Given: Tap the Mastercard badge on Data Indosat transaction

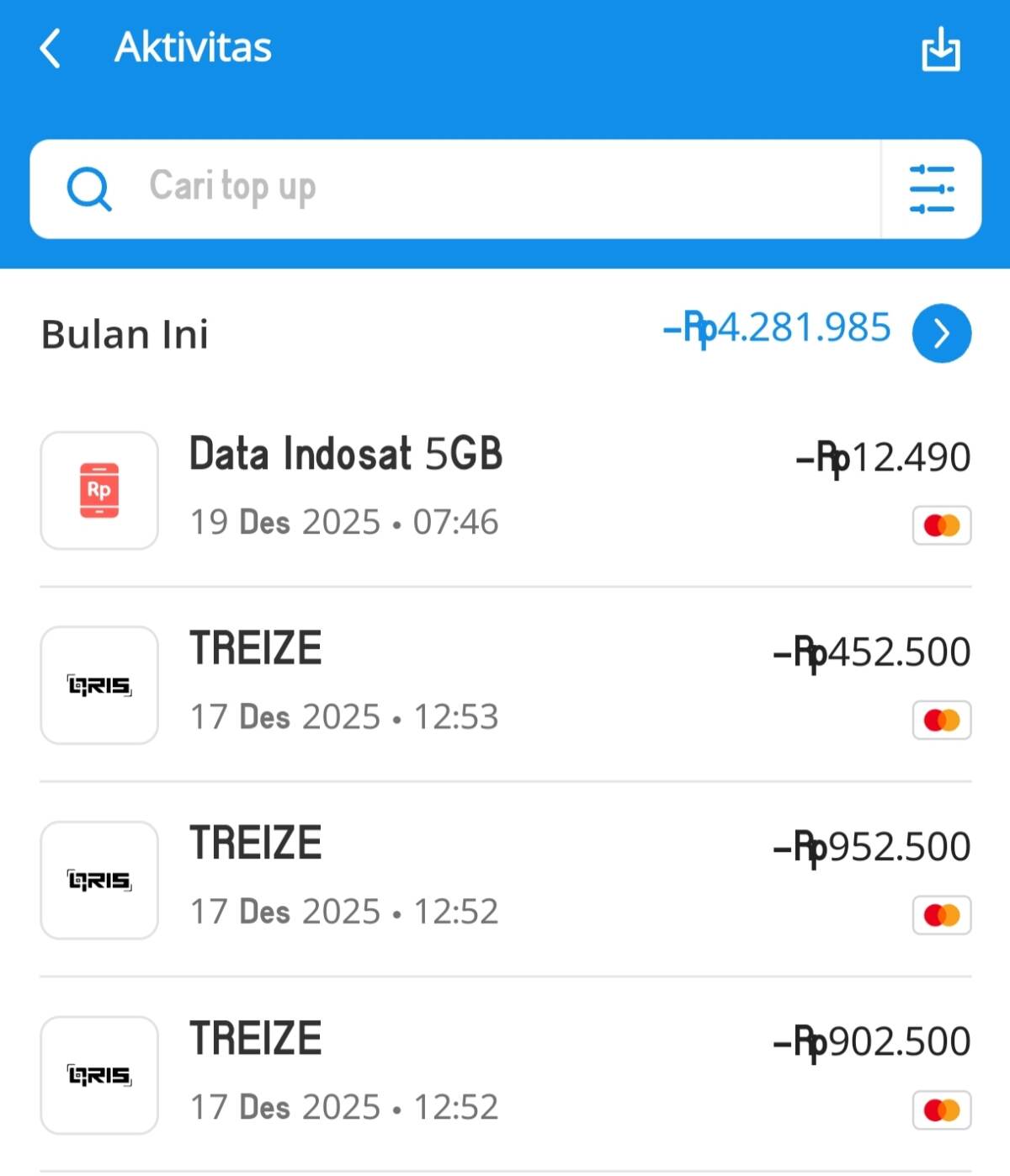Looking at the screenshot, I should [x=941, y=525].
